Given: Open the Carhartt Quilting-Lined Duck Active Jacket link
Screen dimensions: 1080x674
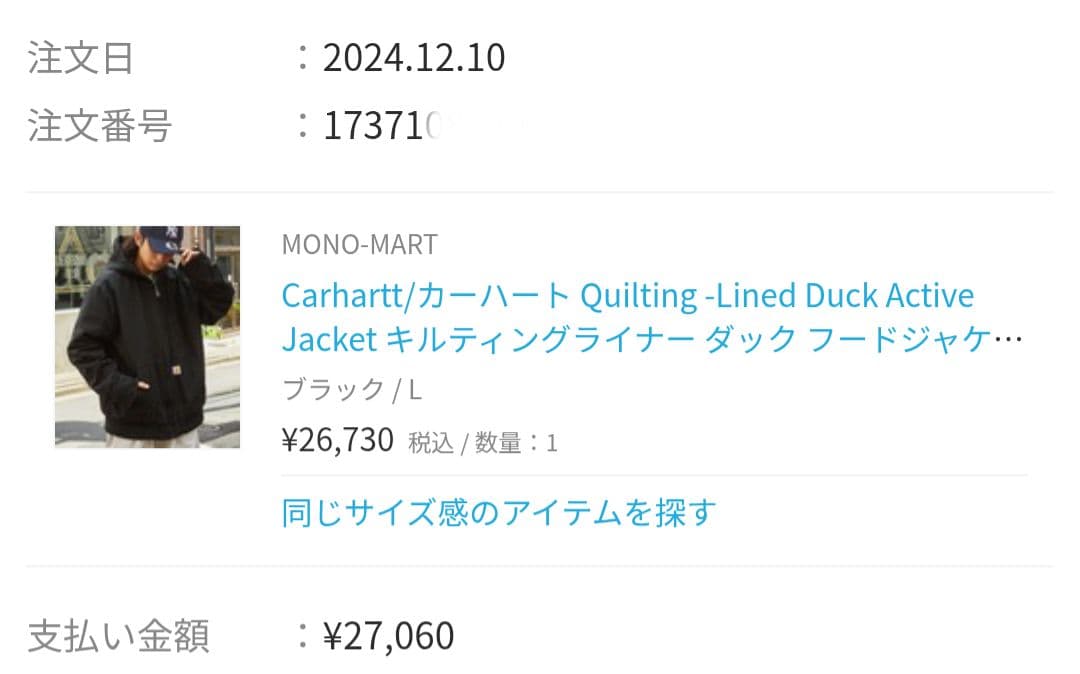Looking at the screenshot, I should point(628,317).
